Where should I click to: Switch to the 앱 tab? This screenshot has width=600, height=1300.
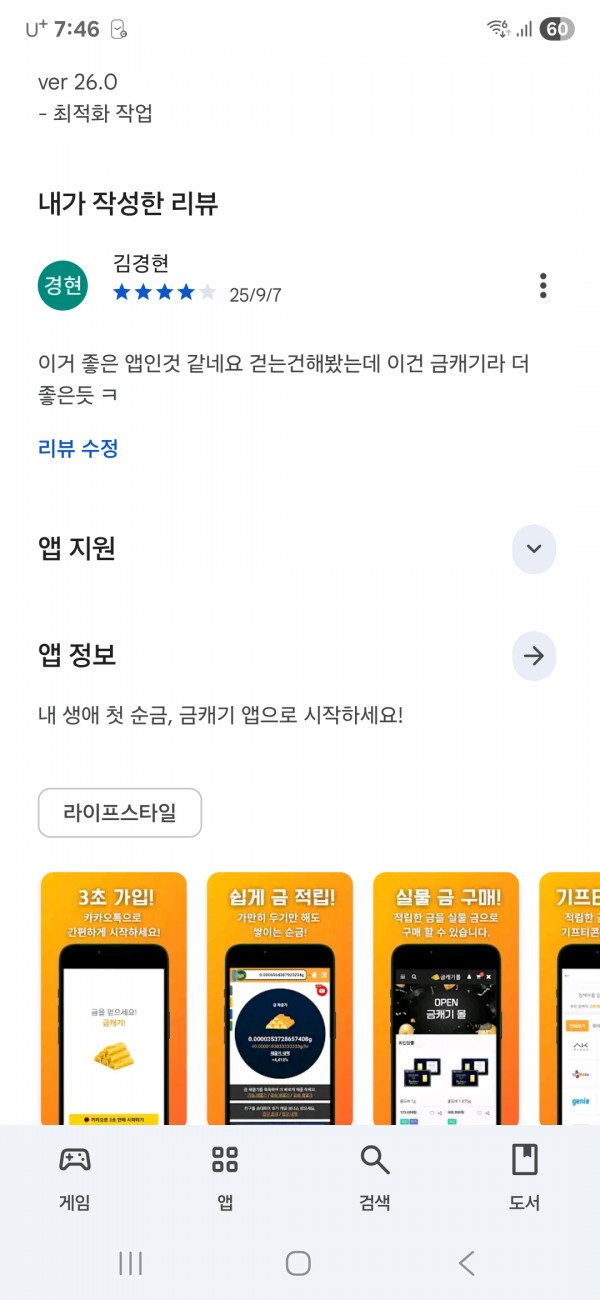225,1178
